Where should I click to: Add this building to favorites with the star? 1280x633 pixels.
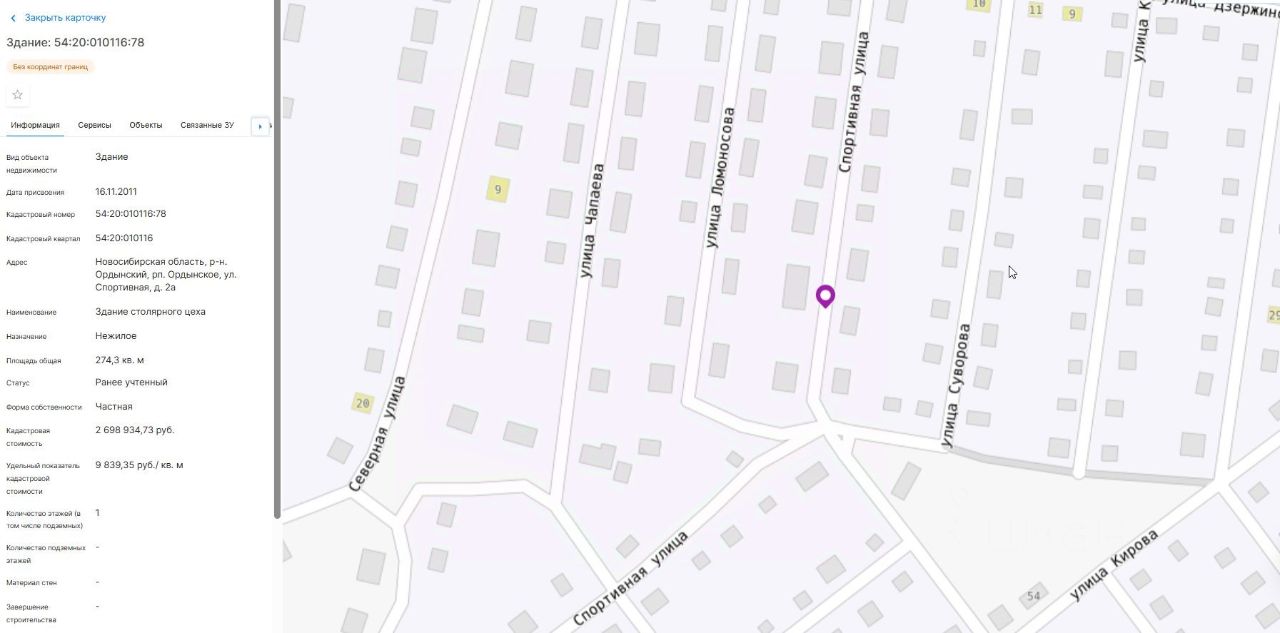pyautogui.click(x=17, y=95)
